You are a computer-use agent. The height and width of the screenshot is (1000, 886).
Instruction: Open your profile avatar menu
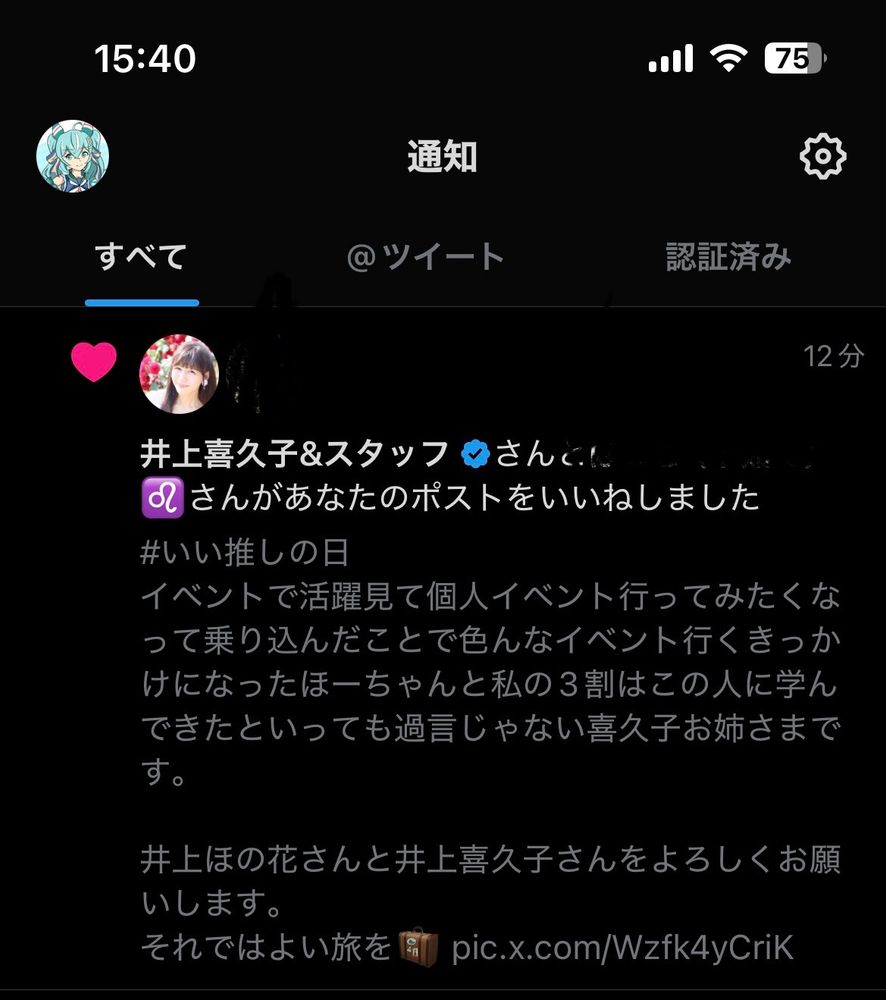(x=73, y=157)
